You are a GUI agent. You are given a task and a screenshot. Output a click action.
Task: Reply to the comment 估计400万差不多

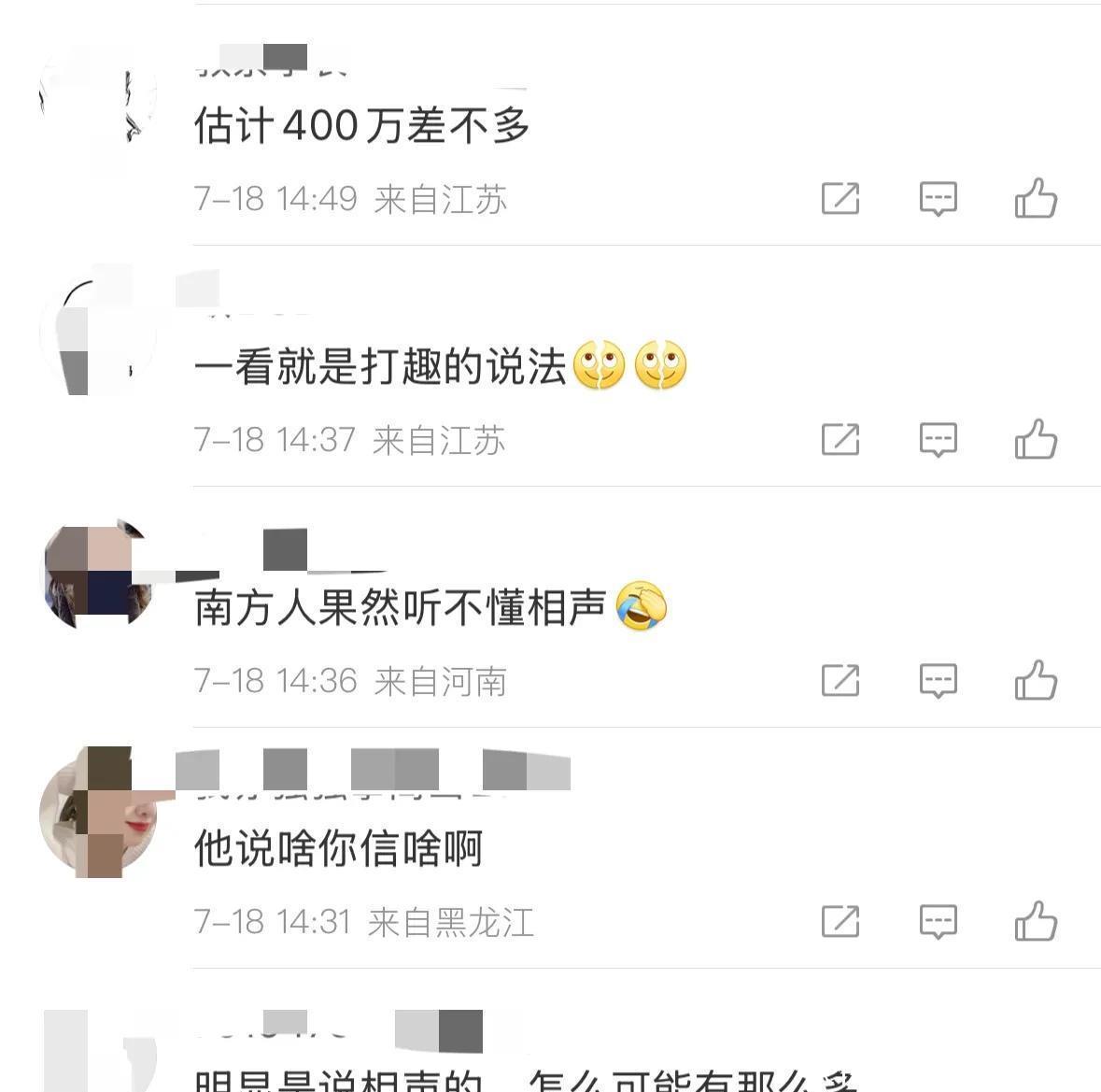(938, 199)
